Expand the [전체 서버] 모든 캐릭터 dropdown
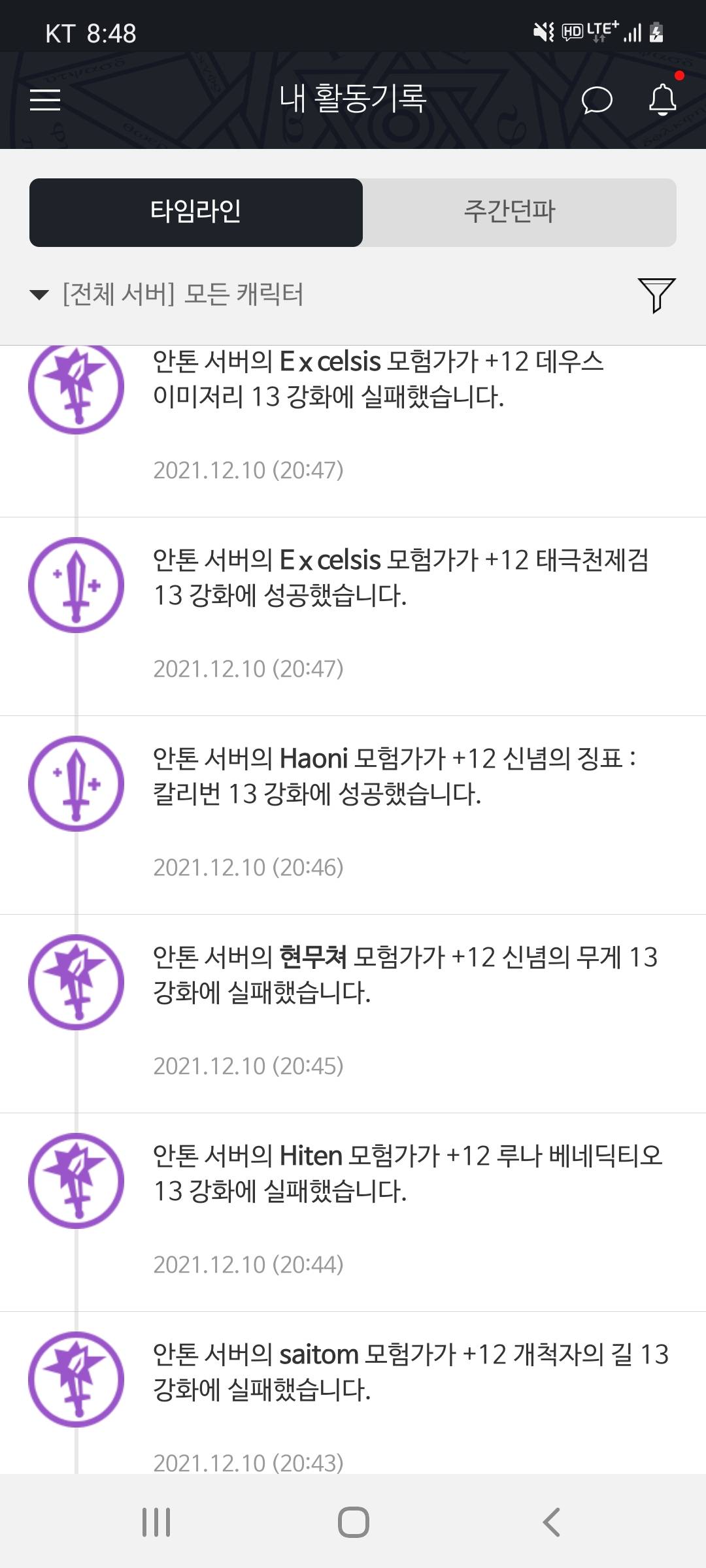 [167, 294]
